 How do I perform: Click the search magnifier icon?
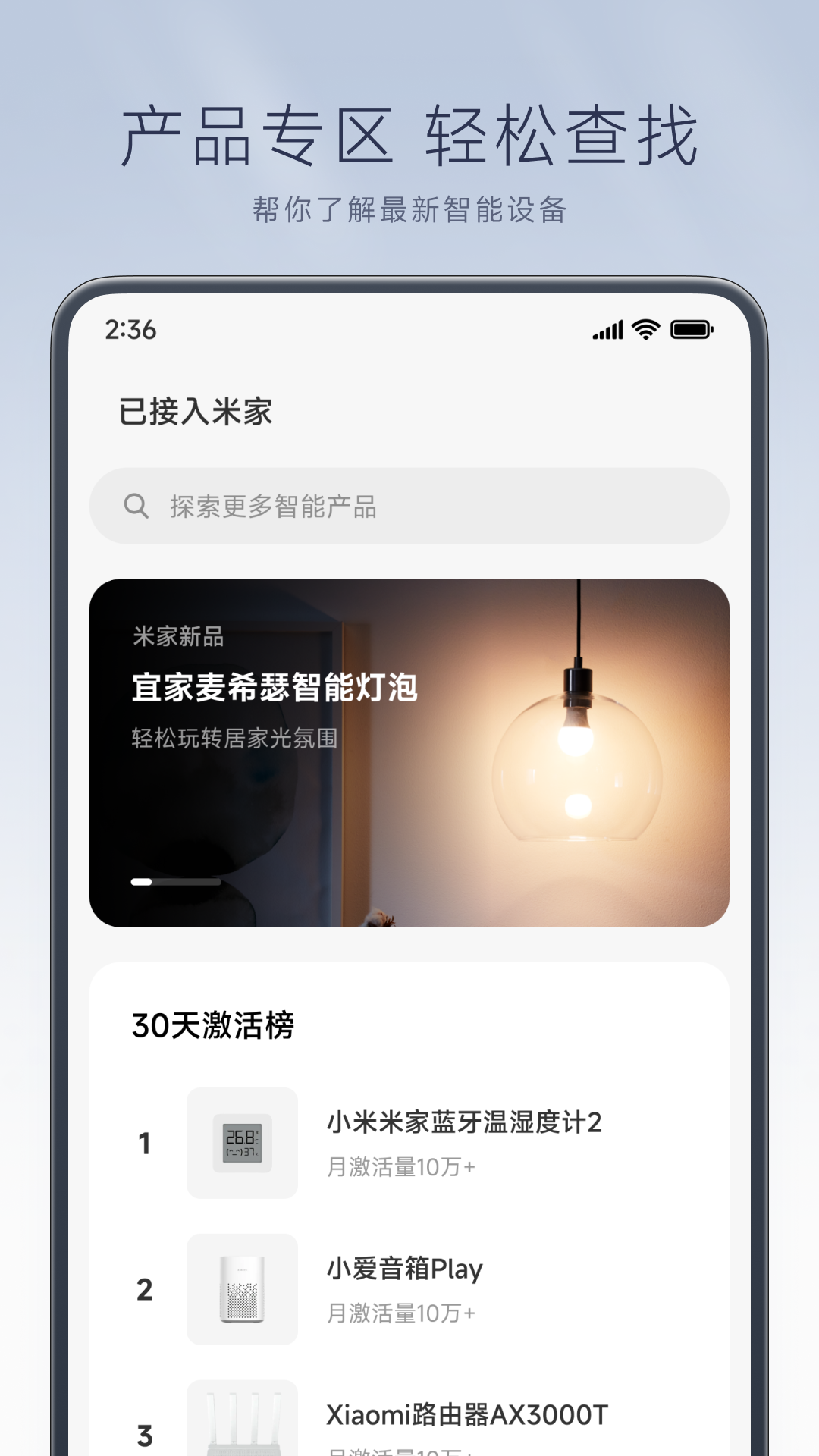pos(136,506)
